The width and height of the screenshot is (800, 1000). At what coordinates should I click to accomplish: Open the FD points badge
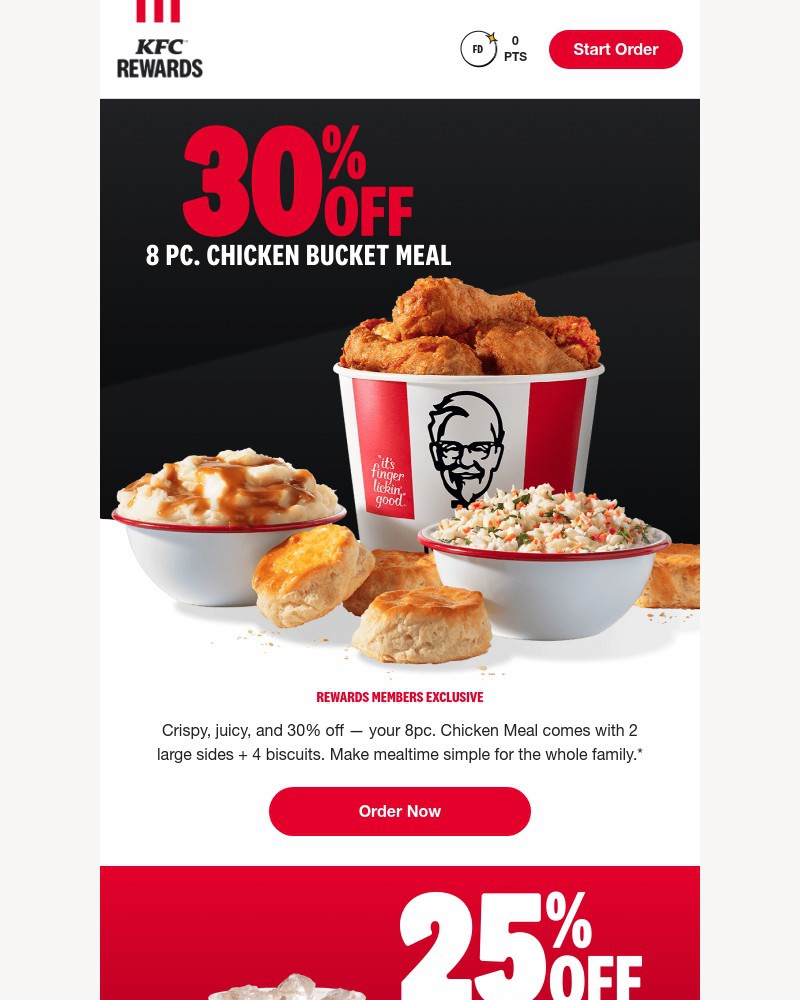point(478,49)
